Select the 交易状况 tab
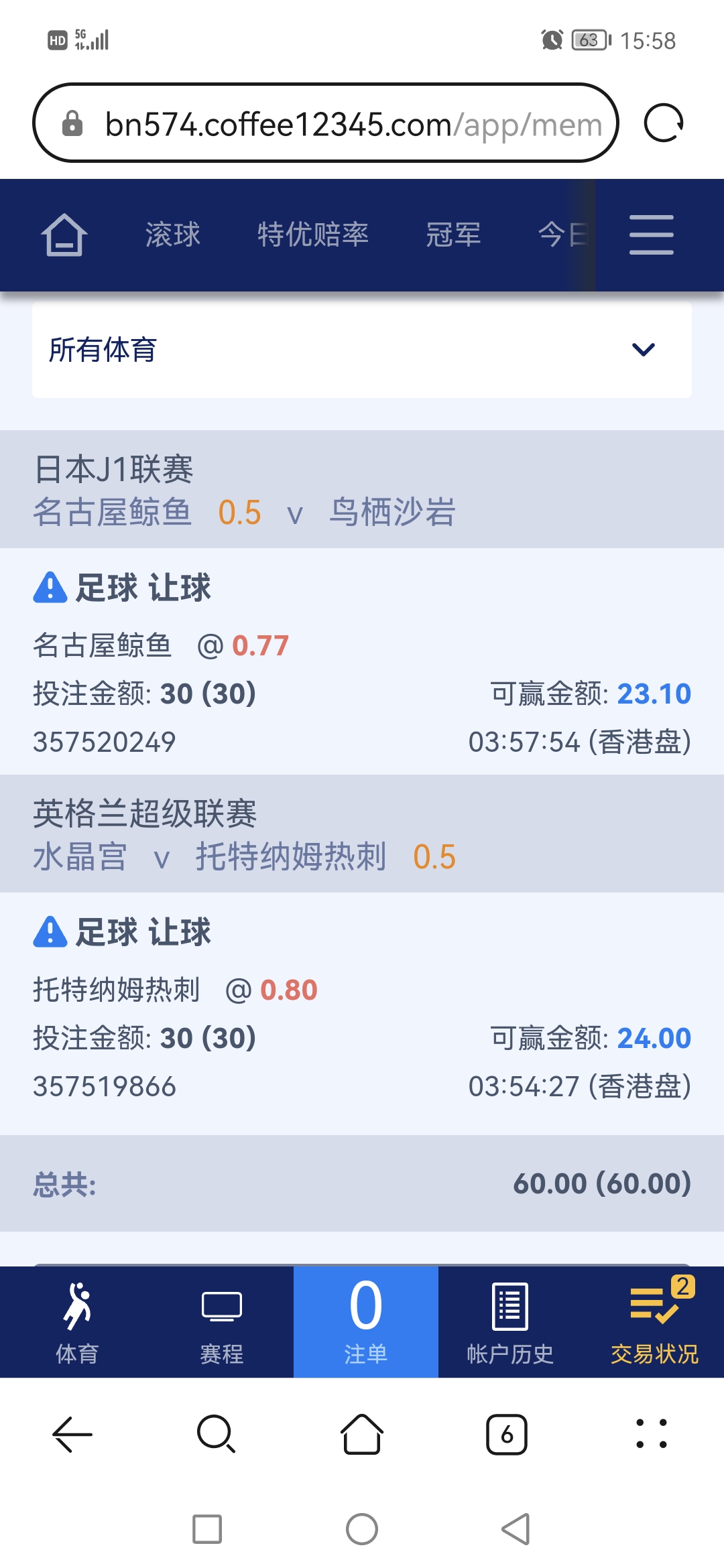 (x=654, y=1322)
